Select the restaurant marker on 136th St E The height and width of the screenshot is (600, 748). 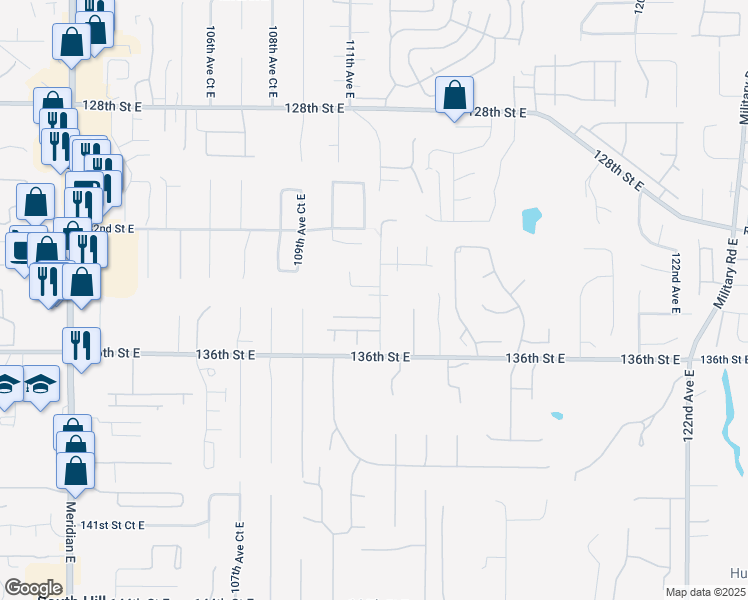point(80,346)
